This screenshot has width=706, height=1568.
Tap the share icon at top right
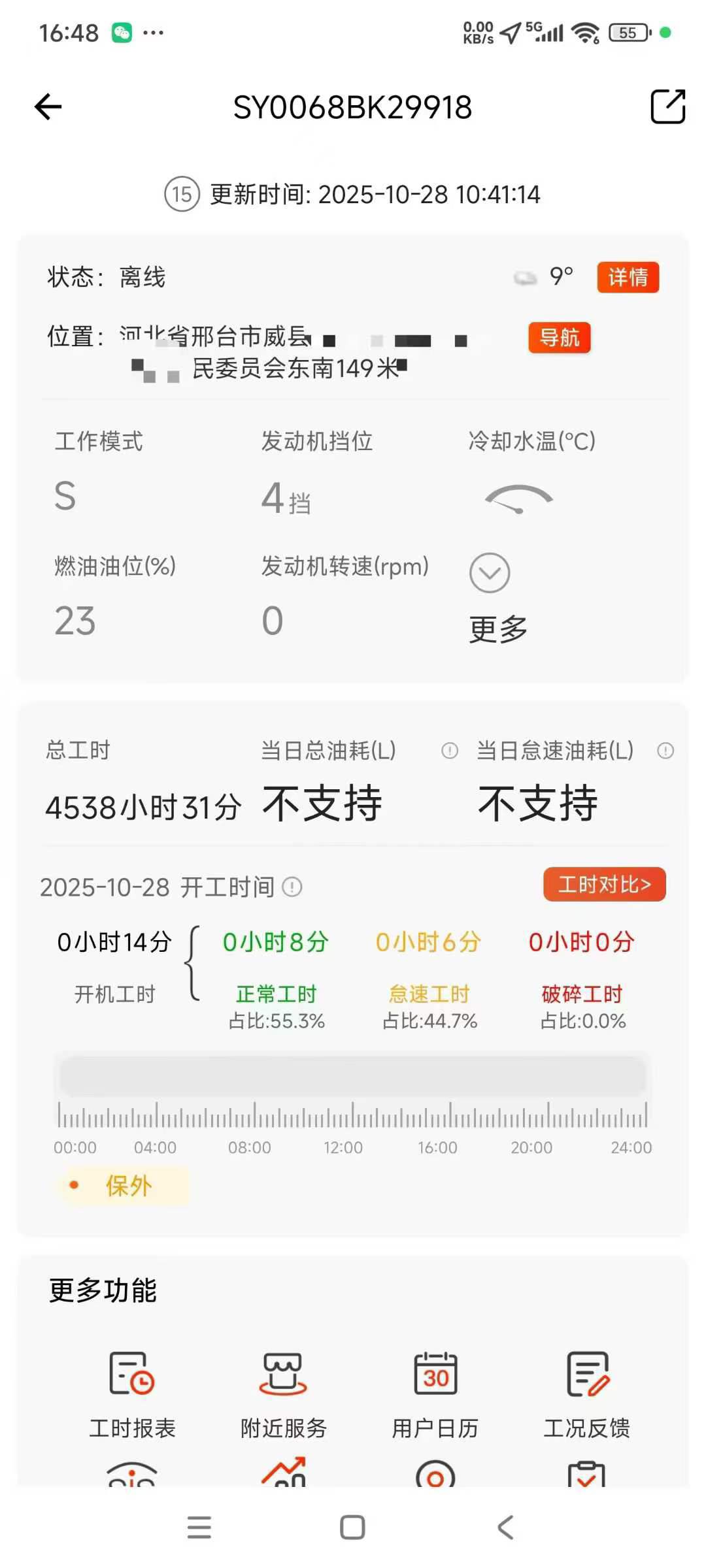(667, 107)
